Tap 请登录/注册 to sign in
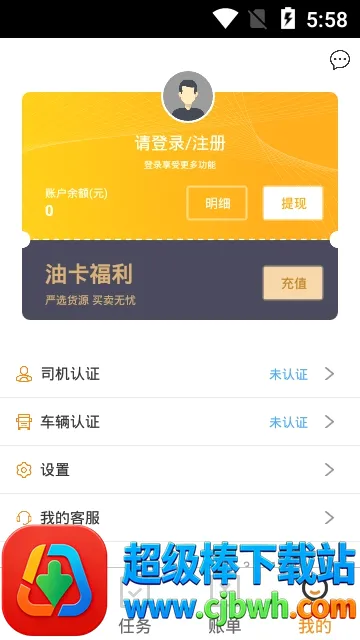 [x=180, y=143]
